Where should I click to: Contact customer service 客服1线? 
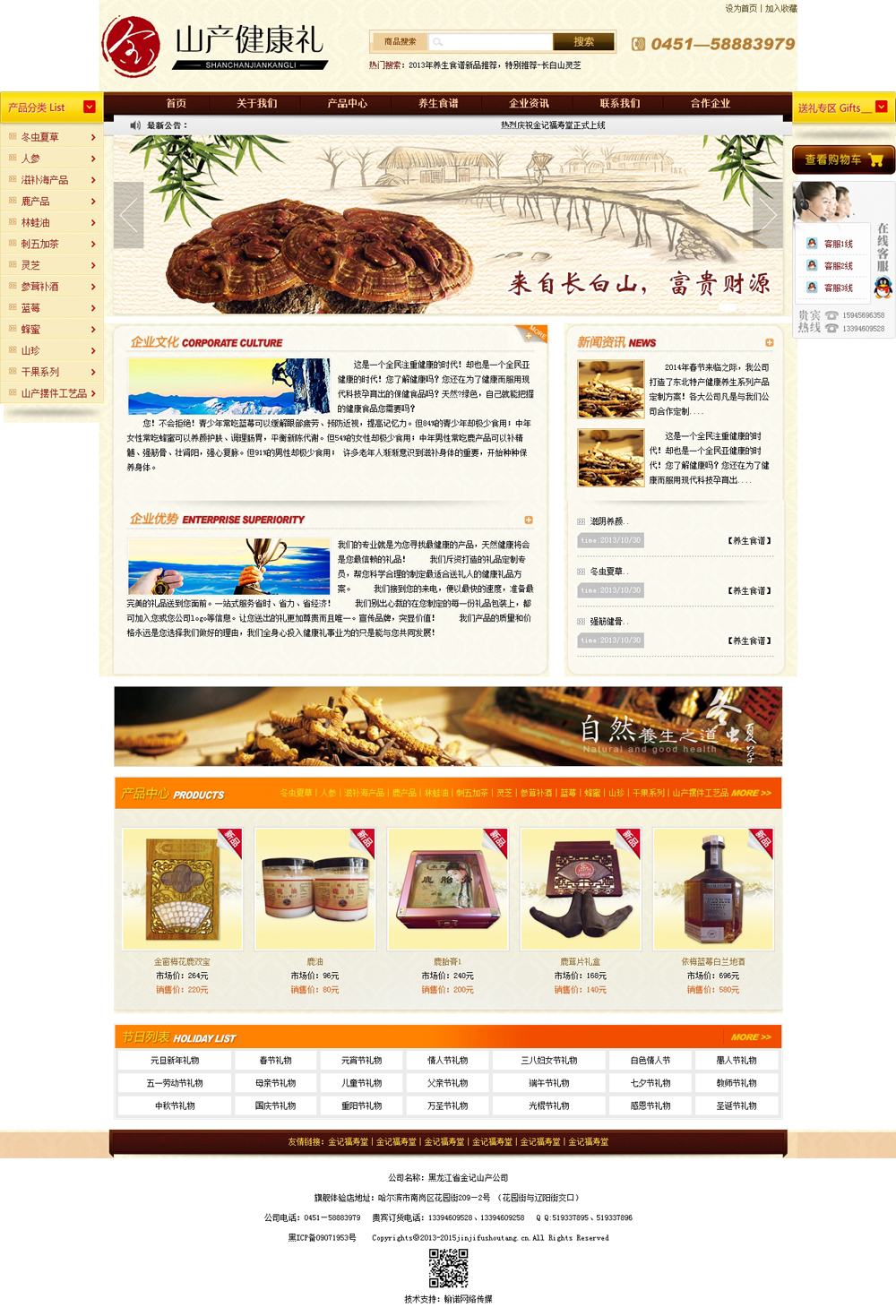838,244
